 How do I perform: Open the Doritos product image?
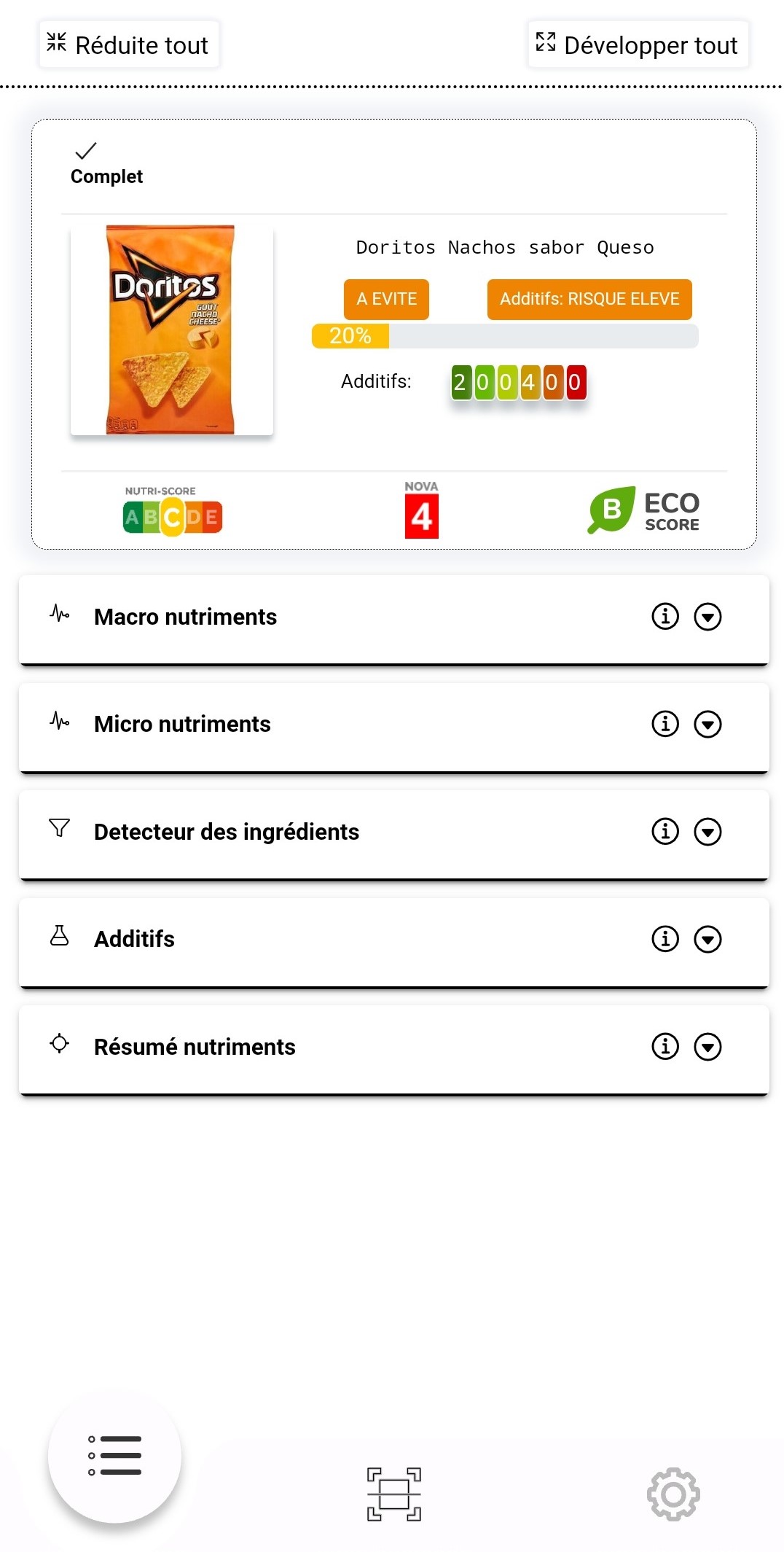pyautogui.click(x=171, y=330)
